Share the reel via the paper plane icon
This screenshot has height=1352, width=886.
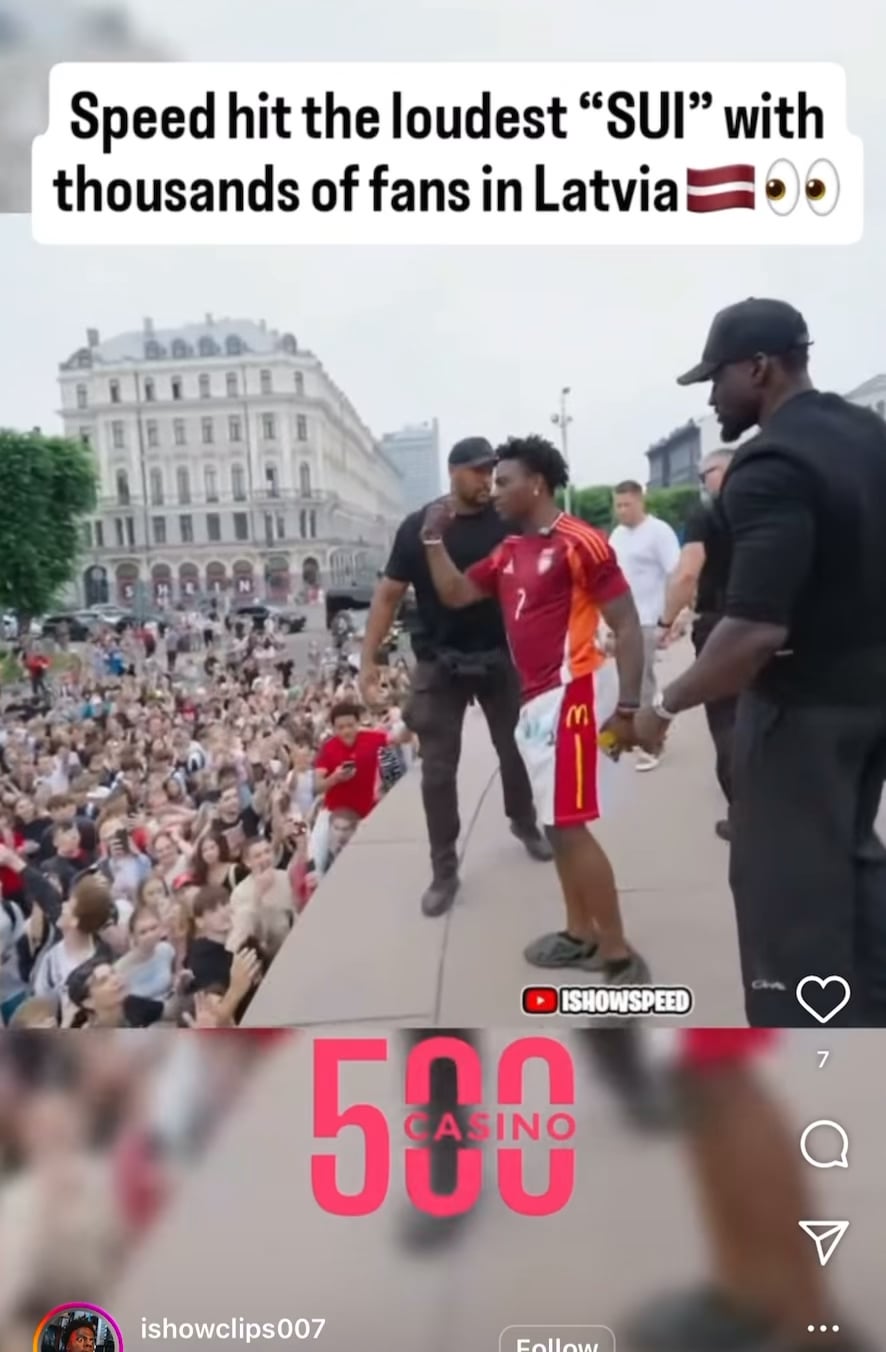(824, 1241)
